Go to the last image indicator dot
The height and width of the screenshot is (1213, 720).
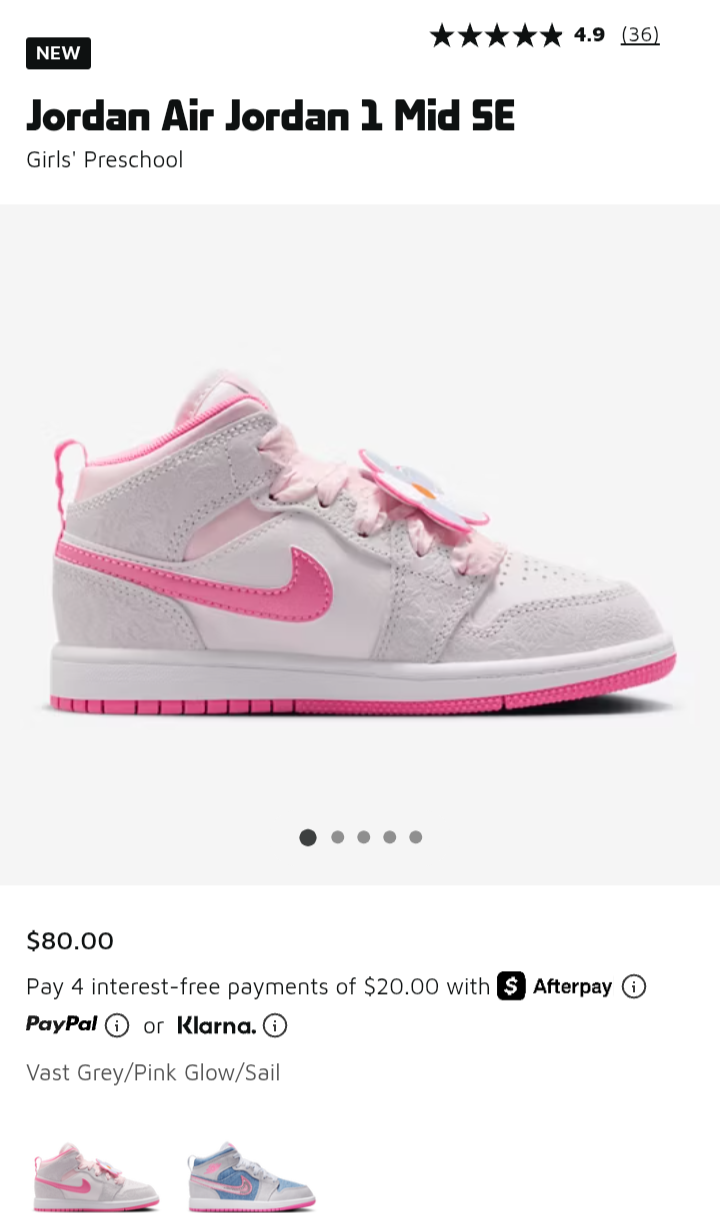(x=415, y=837)
